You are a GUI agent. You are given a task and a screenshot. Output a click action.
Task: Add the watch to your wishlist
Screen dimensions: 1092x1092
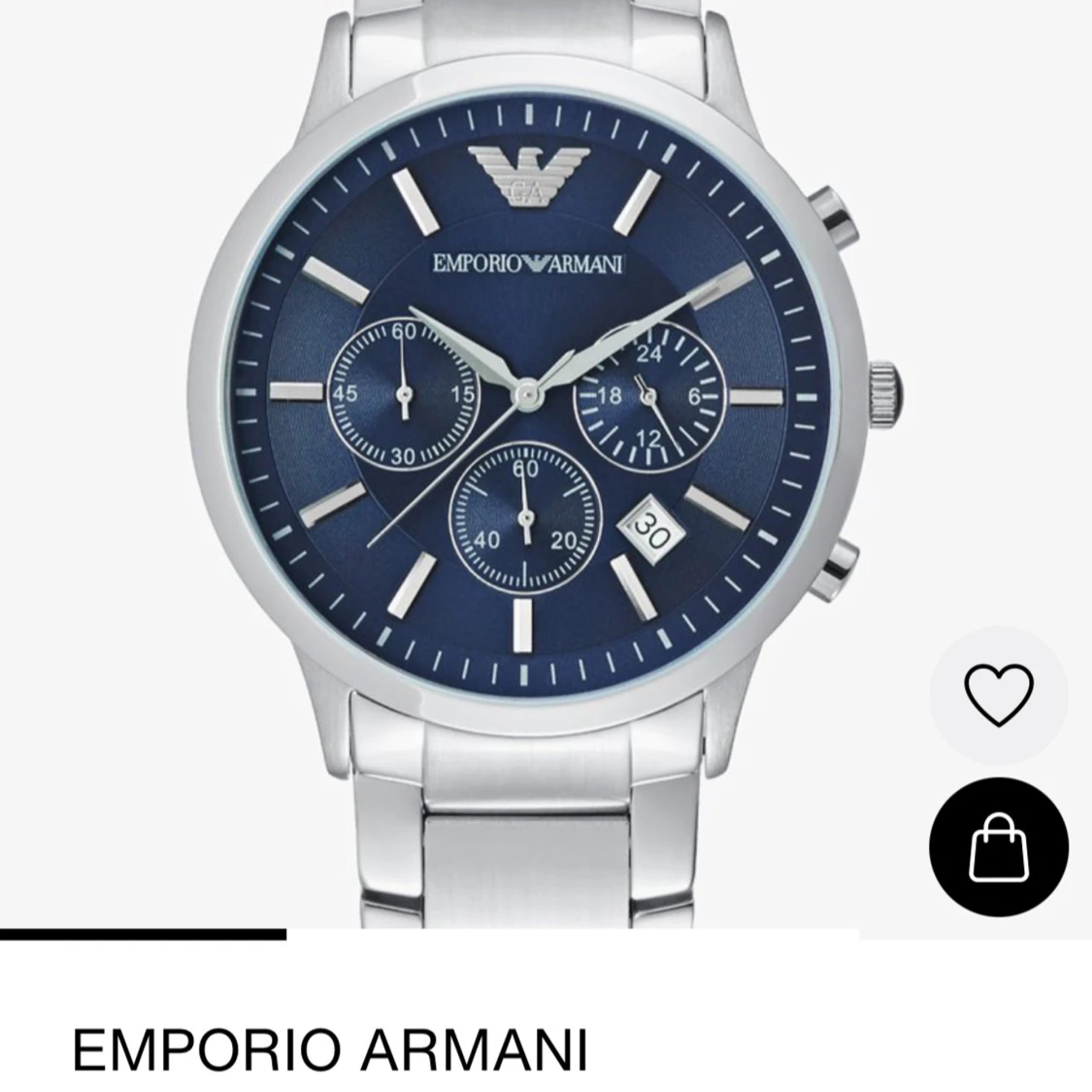[x=998, y=695]
